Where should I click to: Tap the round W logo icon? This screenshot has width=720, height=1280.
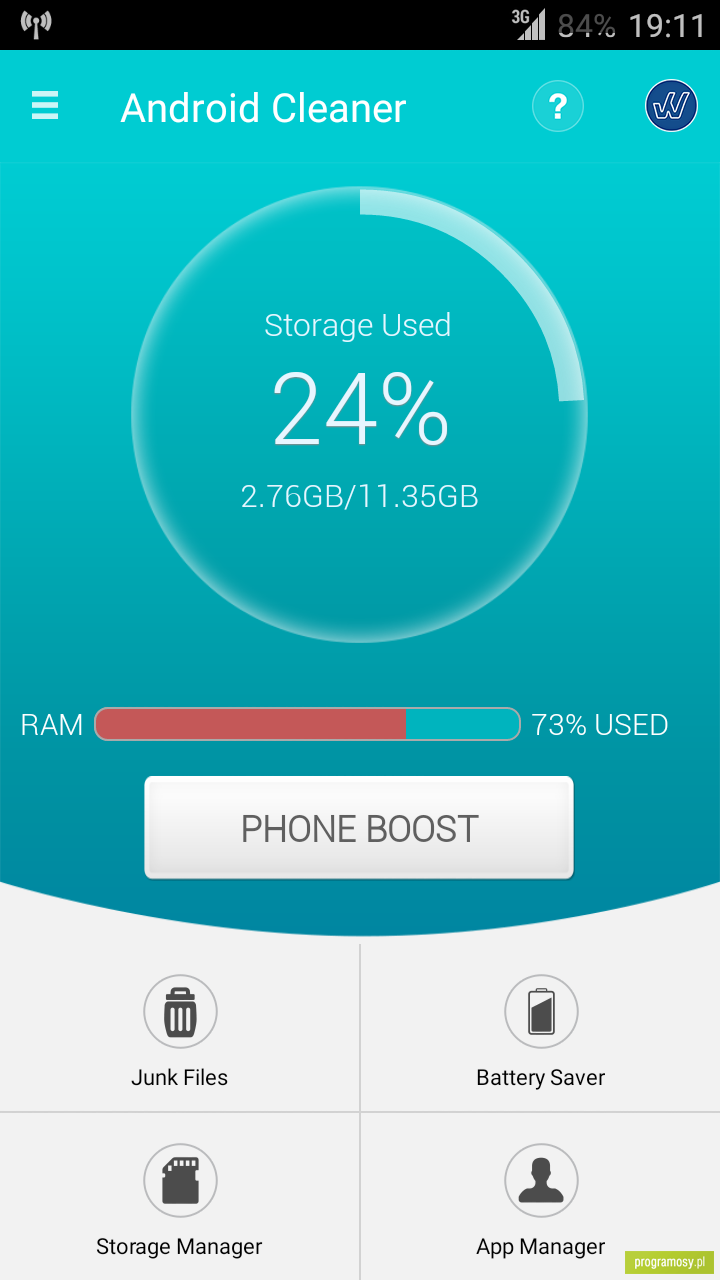(x=671, y=107)
